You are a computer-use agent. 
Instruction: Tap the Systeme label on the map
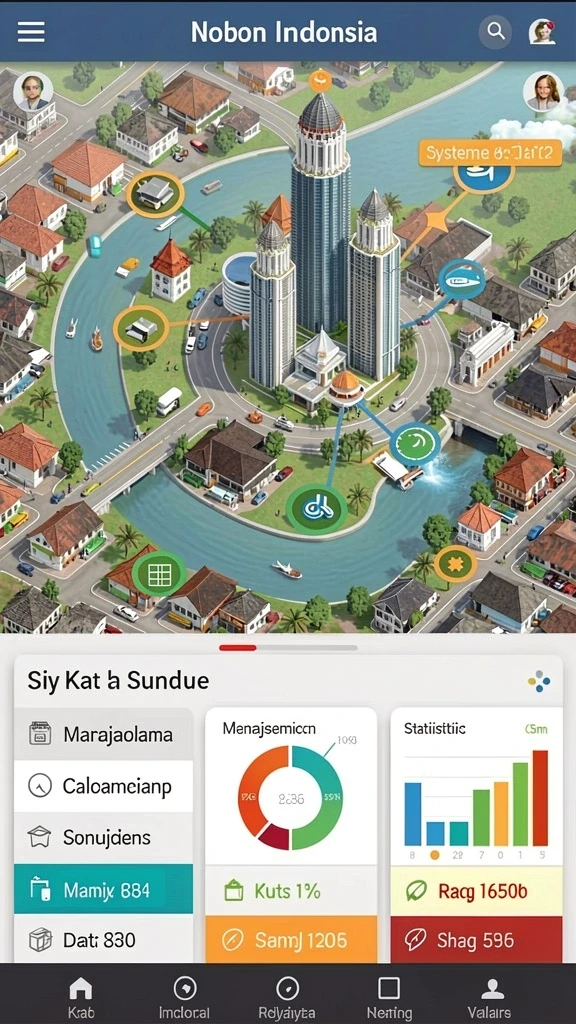pos(489,153)
